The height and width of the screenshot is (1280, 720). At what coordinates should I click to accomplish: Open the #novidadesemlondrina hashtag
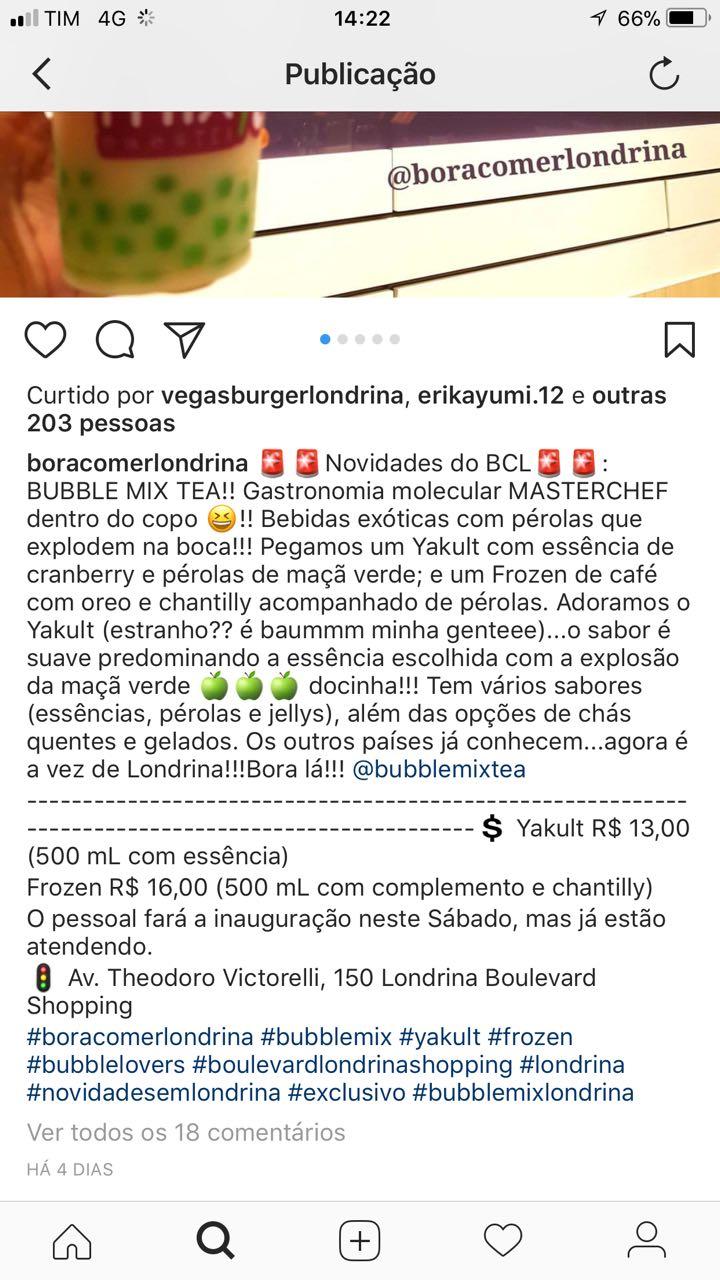tap(154, 1093)
